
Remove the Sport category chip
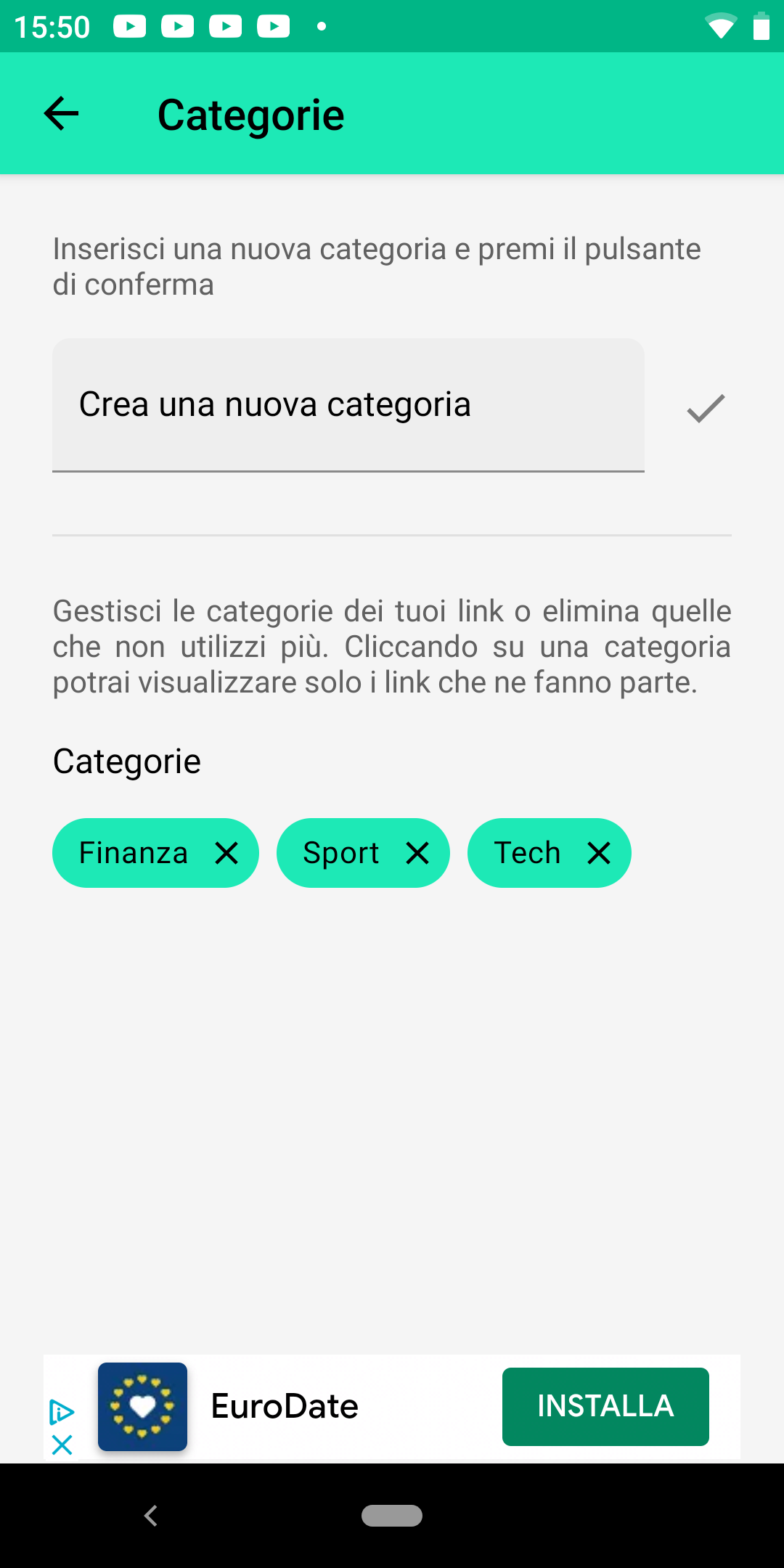coord(417,853)
